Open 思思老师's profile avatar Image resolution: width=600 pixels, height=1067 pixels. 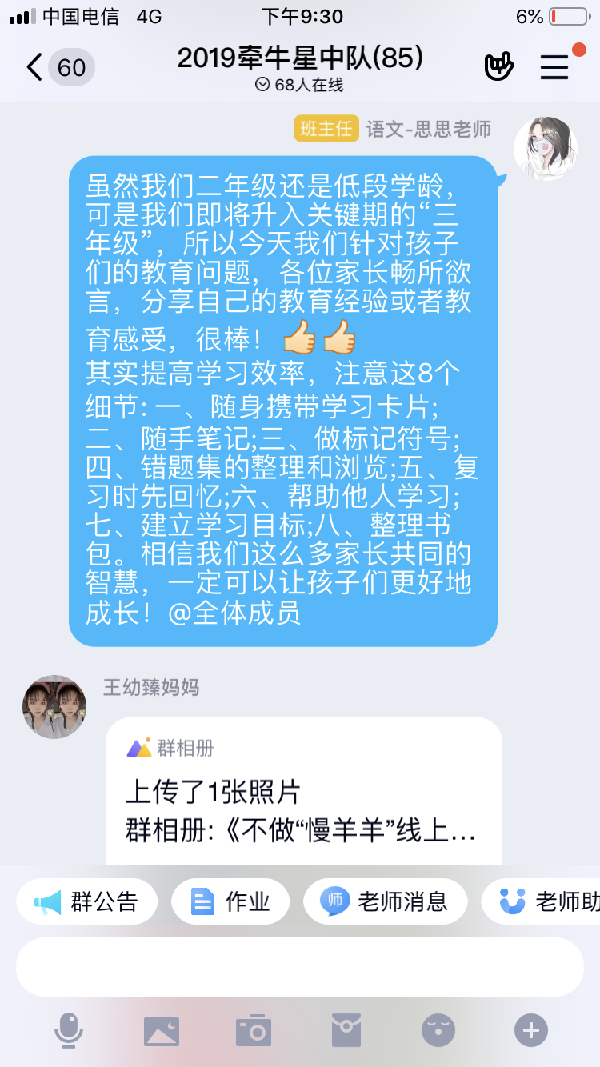[x=546, y=148]
